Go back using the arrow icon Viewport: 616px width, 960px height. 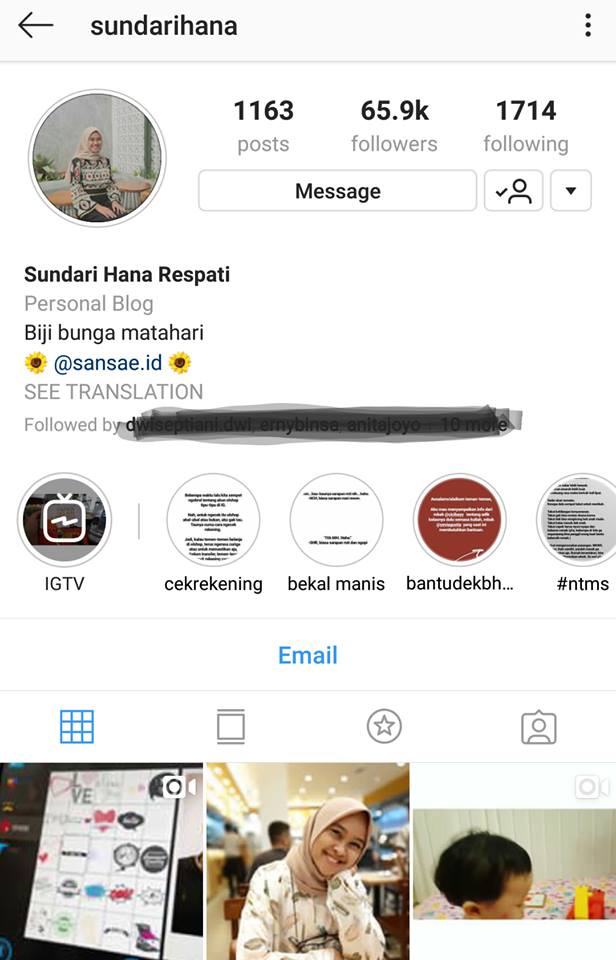click(36, 26)
